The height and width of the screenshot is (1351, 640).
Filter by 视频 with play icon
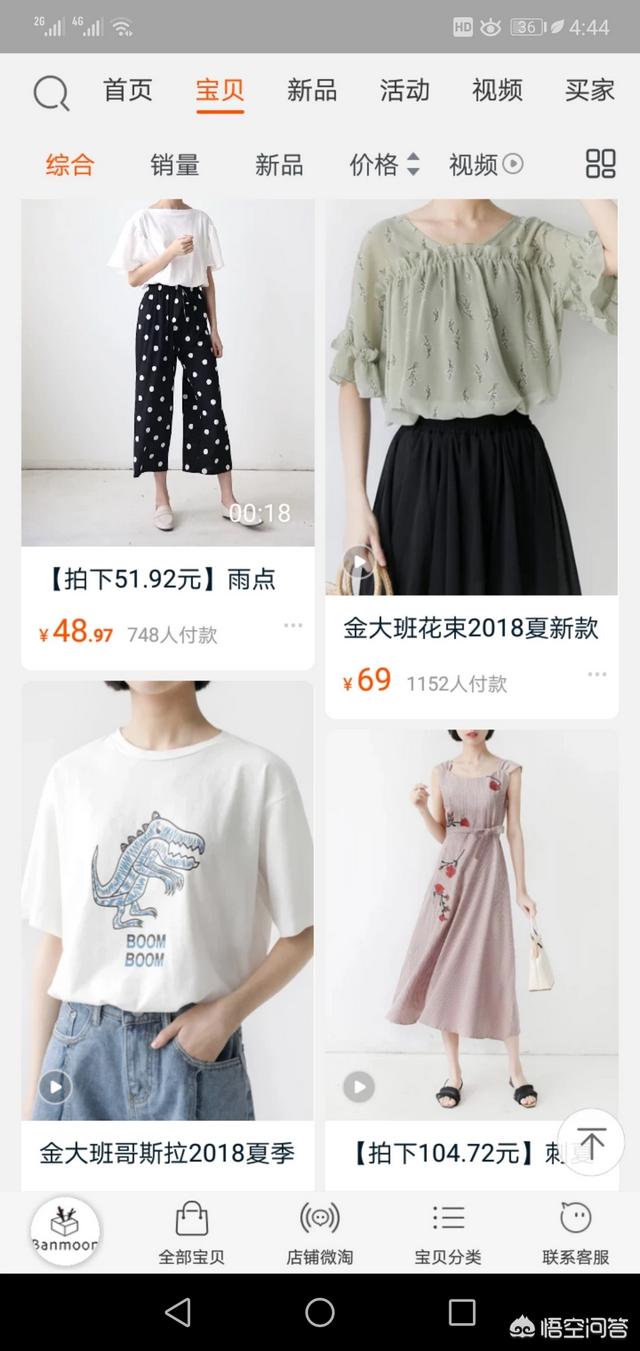486,165
